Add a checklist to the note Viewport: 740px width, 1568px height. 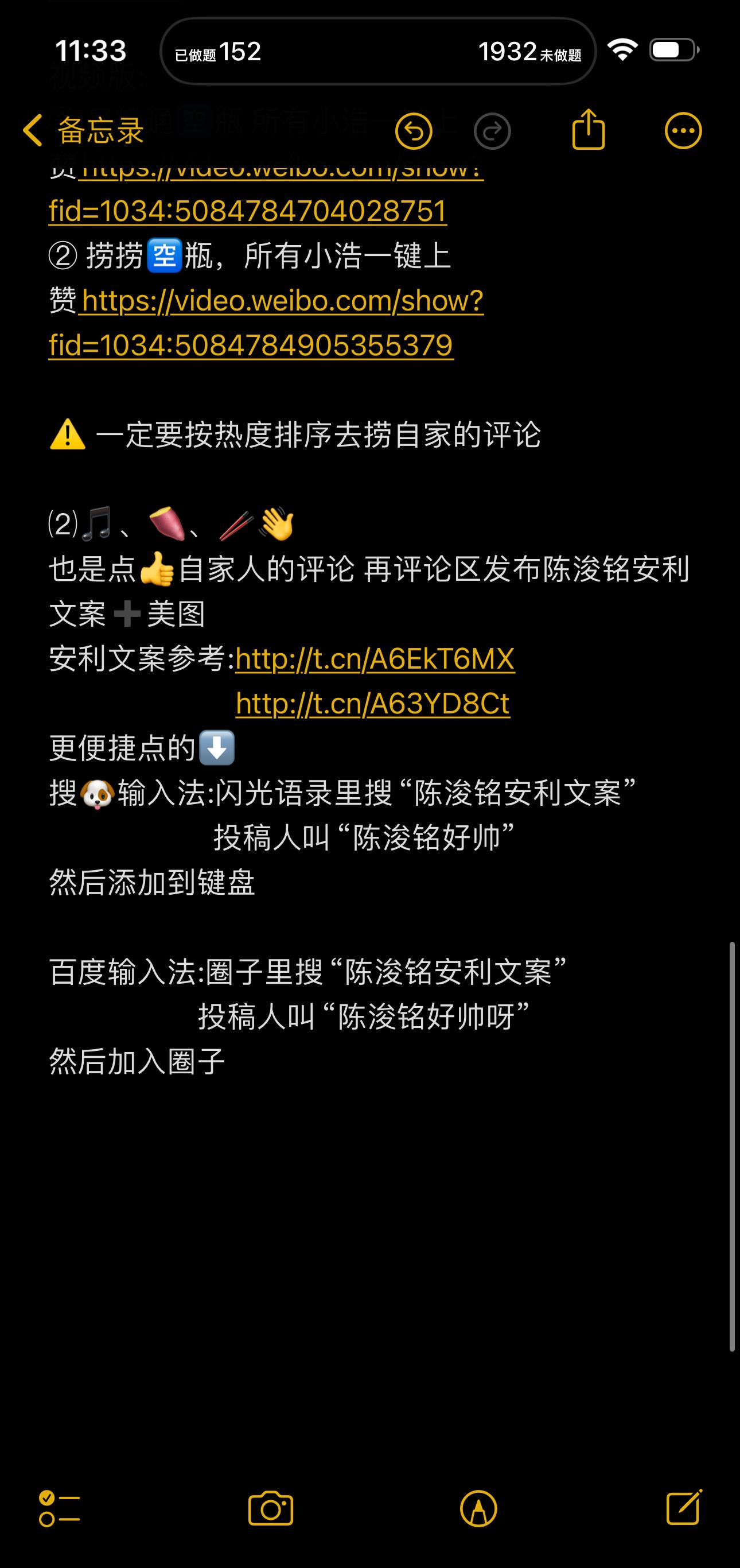pos(59,1508)
